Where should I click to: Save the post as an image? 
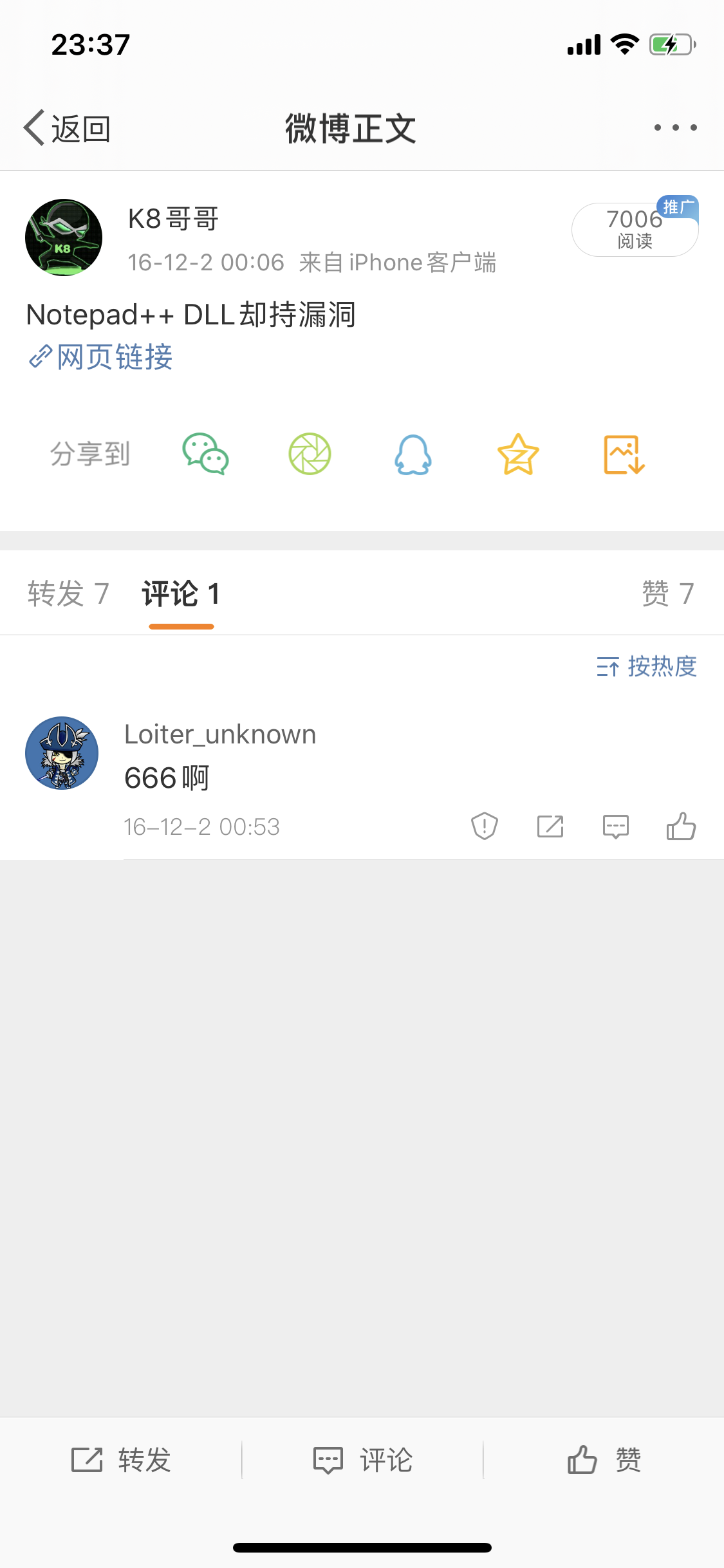tap(624, 454)
